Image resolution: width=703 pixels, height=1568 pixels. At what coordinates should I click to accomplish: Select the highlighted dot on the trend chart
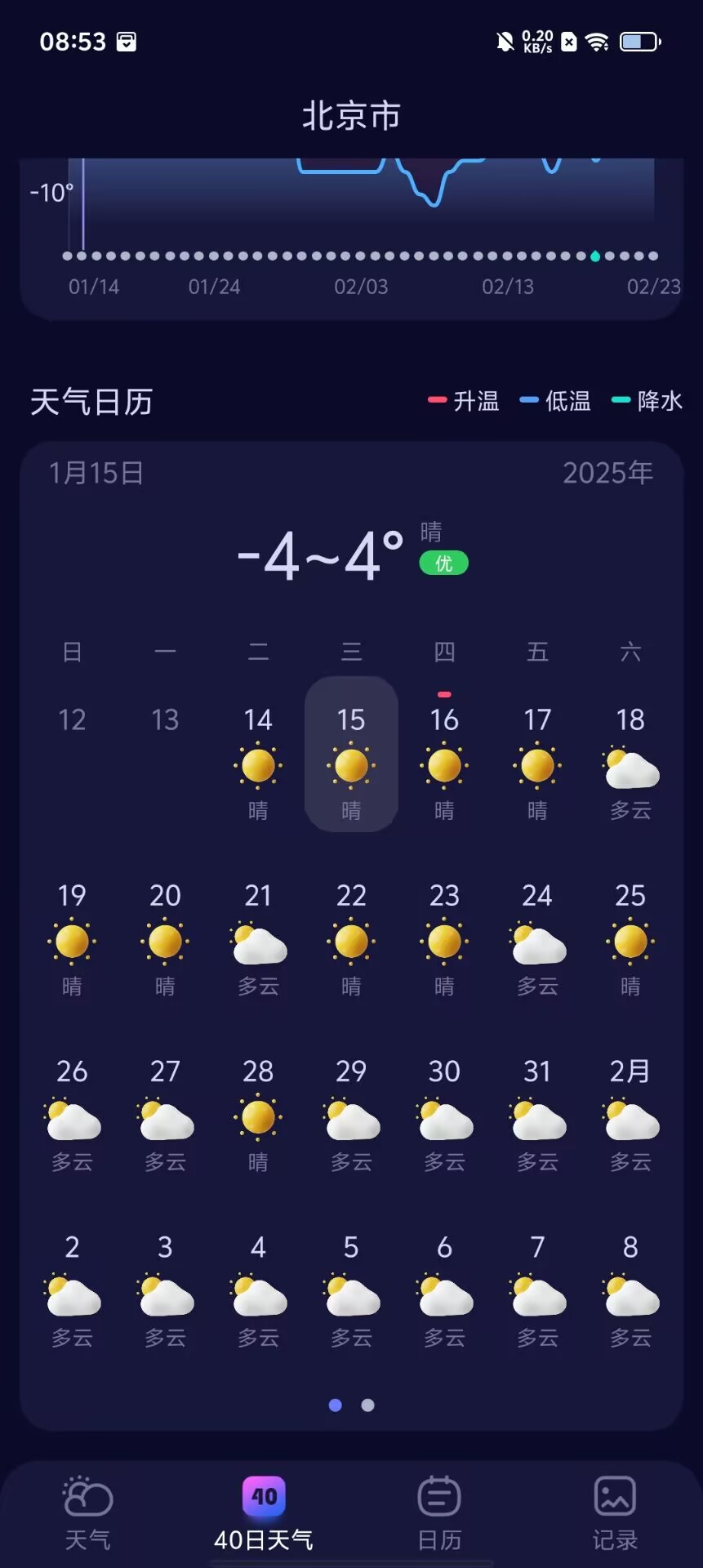[x=595, y=256]
